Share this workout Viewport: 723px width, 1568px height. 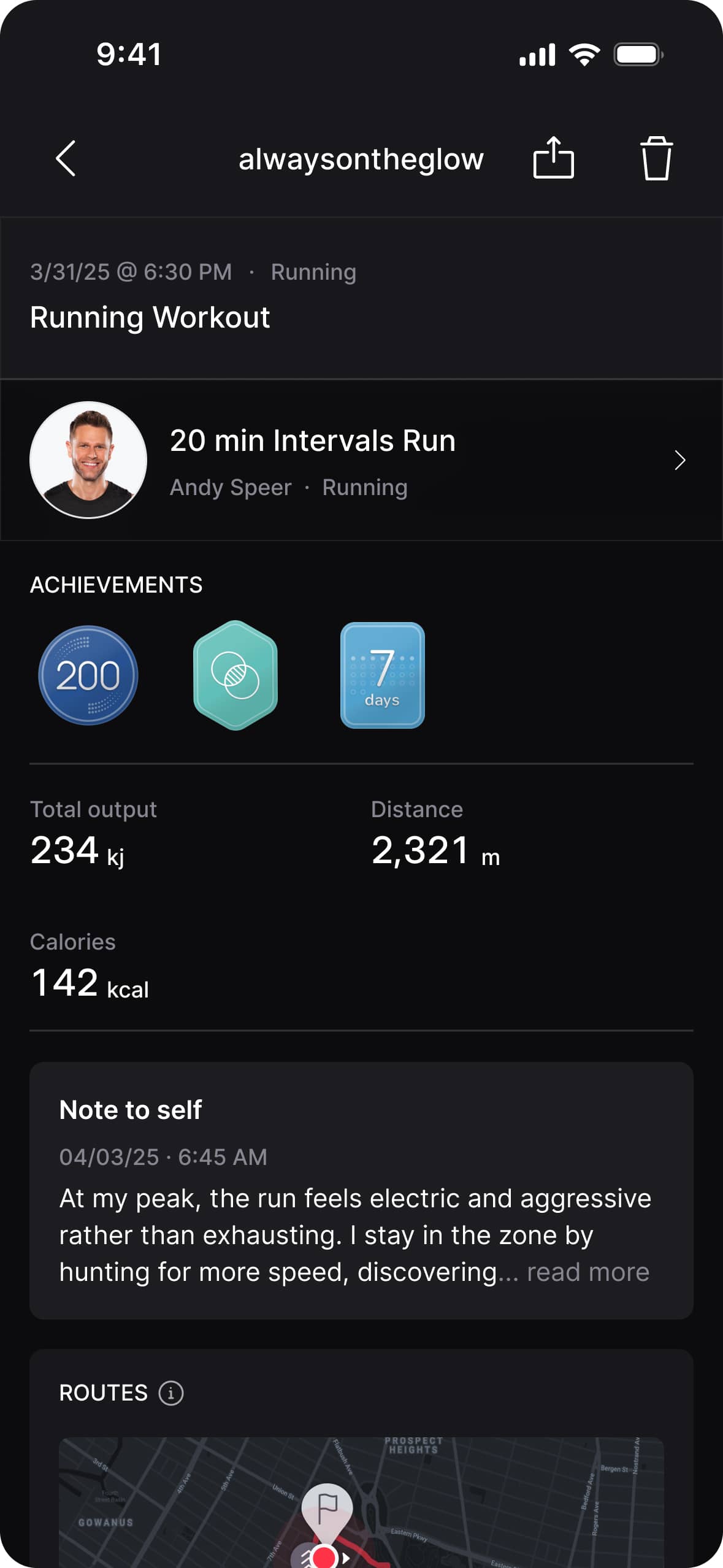553,159
